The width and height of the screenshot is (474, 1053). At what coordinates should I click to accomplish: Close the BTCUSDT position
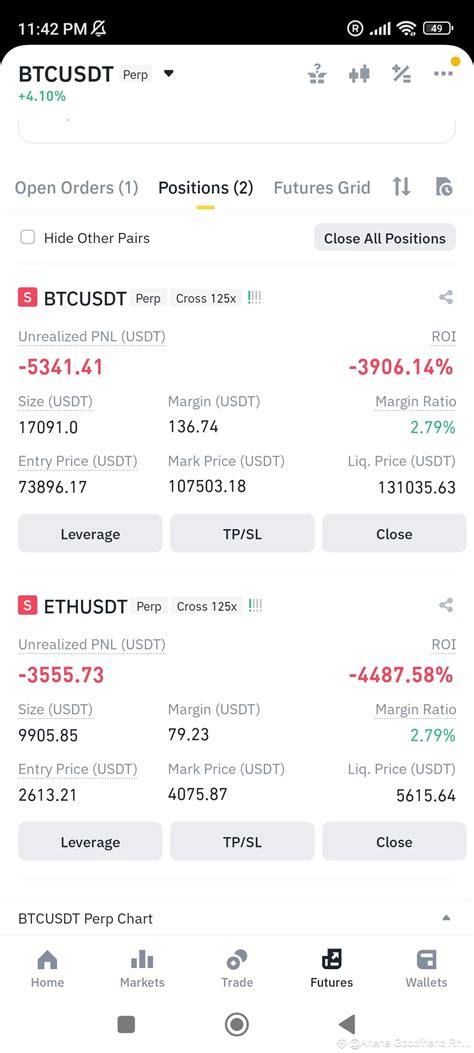pos(394,534)
